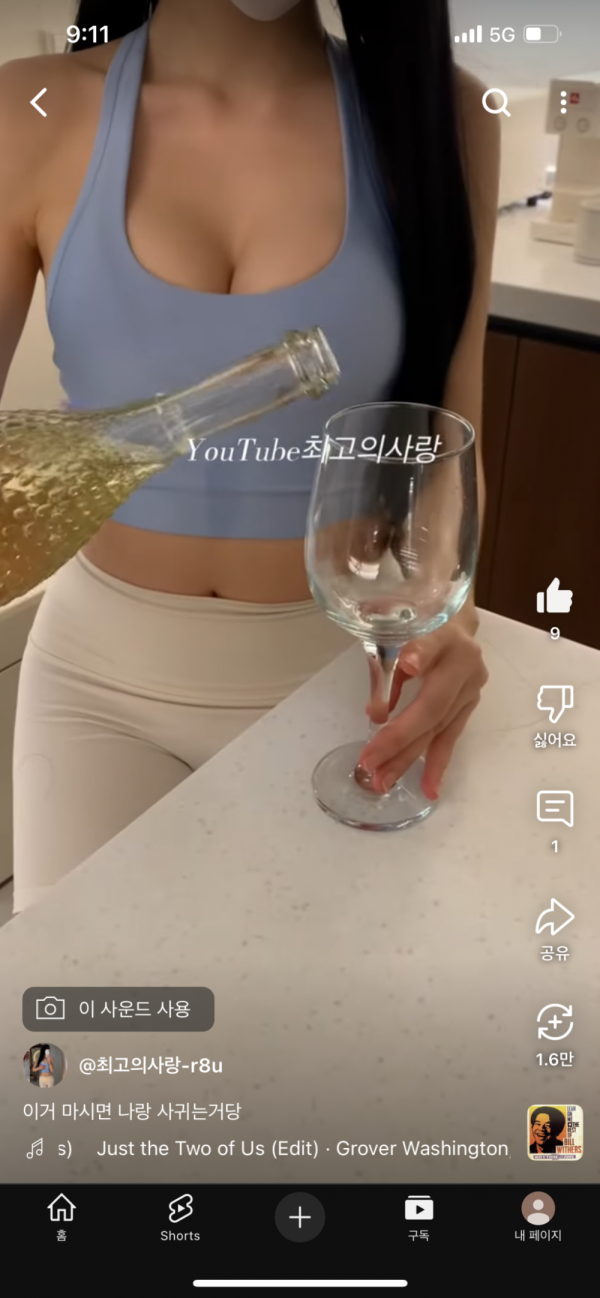Switch to the 구독 subscriptions tab
Image resolution: width=600 pixels, height=1298 pixels.
(x=418, y=1216)
